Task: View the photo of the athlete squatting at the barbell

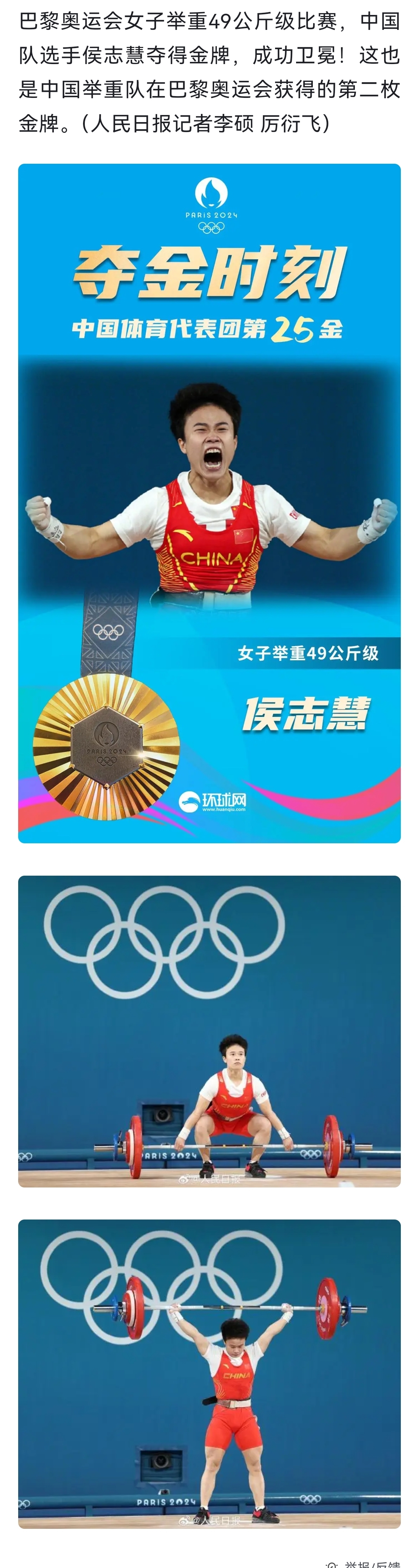Action: pyautogui.click(x=209, y=1031)
